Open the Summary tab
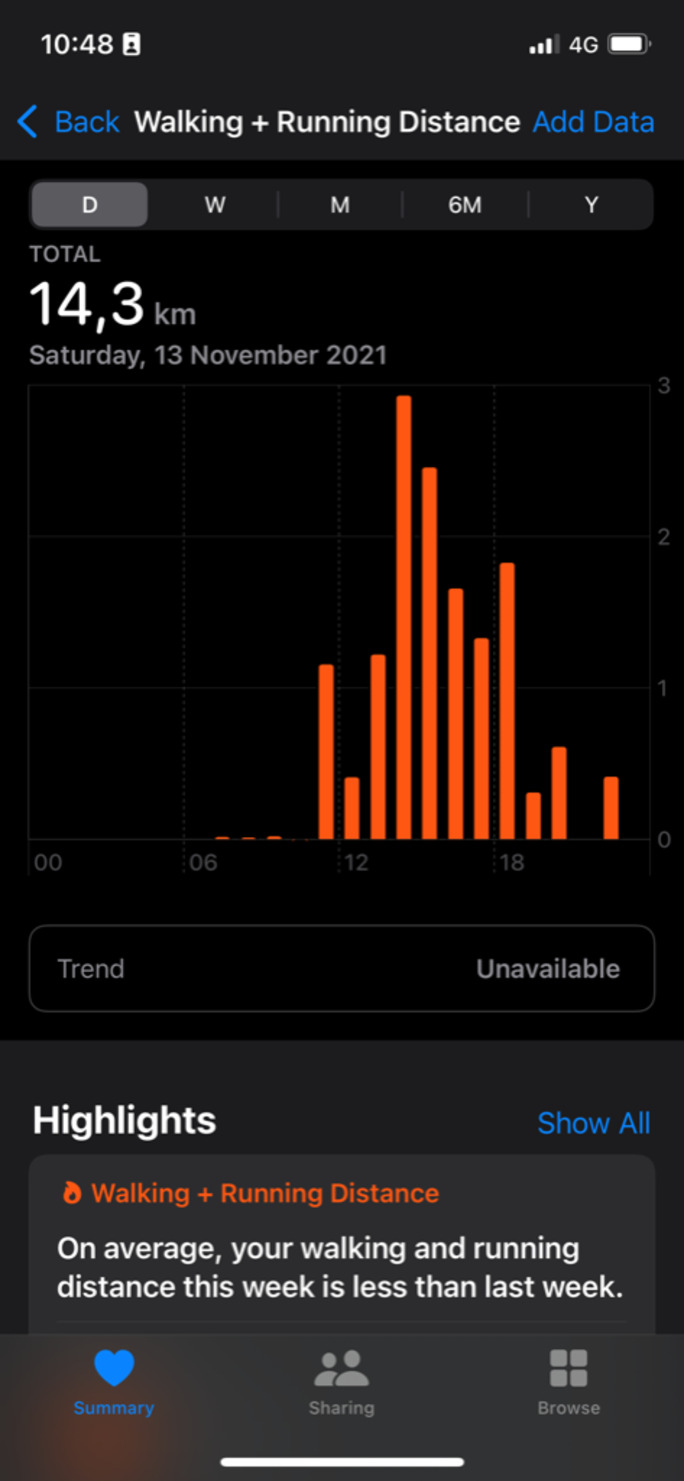 point(113,1382)
